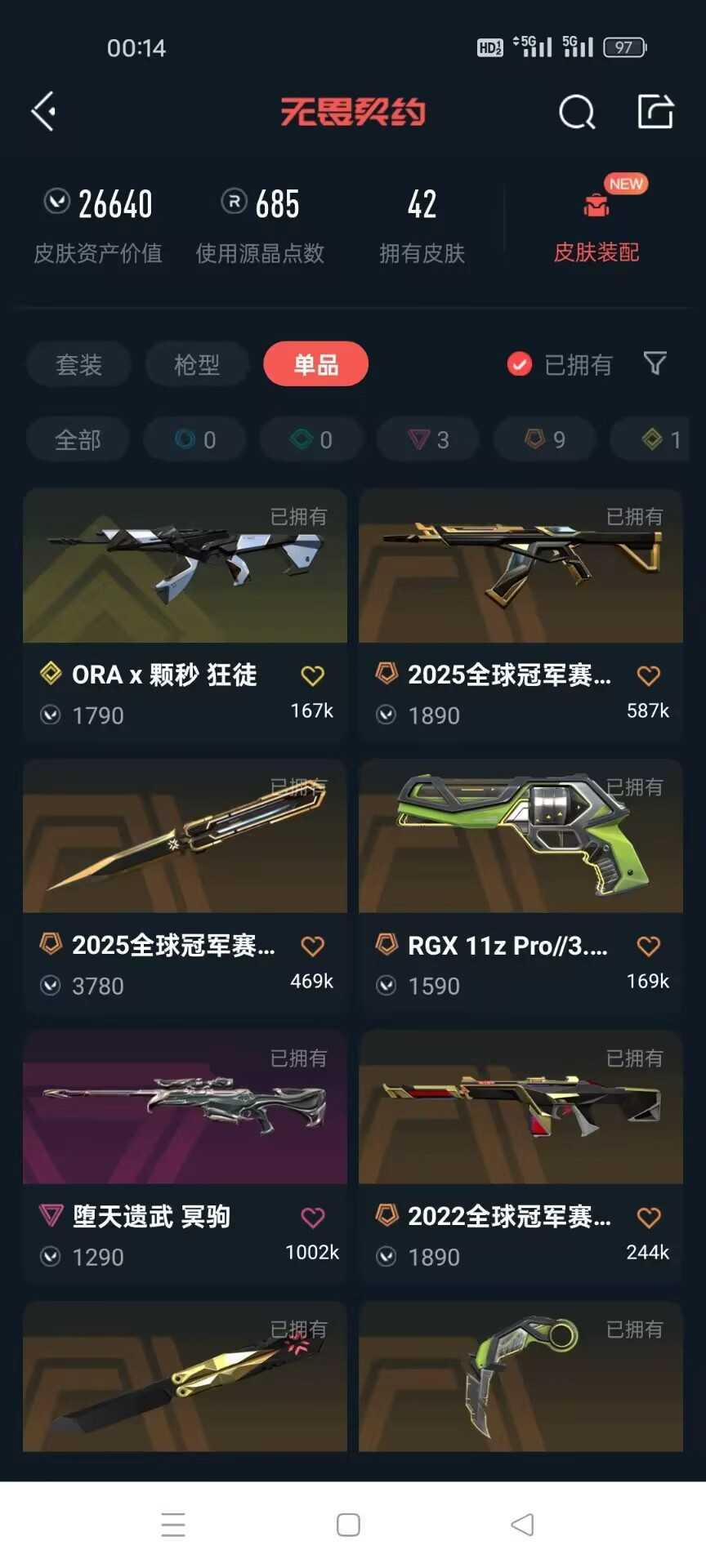Like the RGX 11z Pro skin

click(648, 947)
